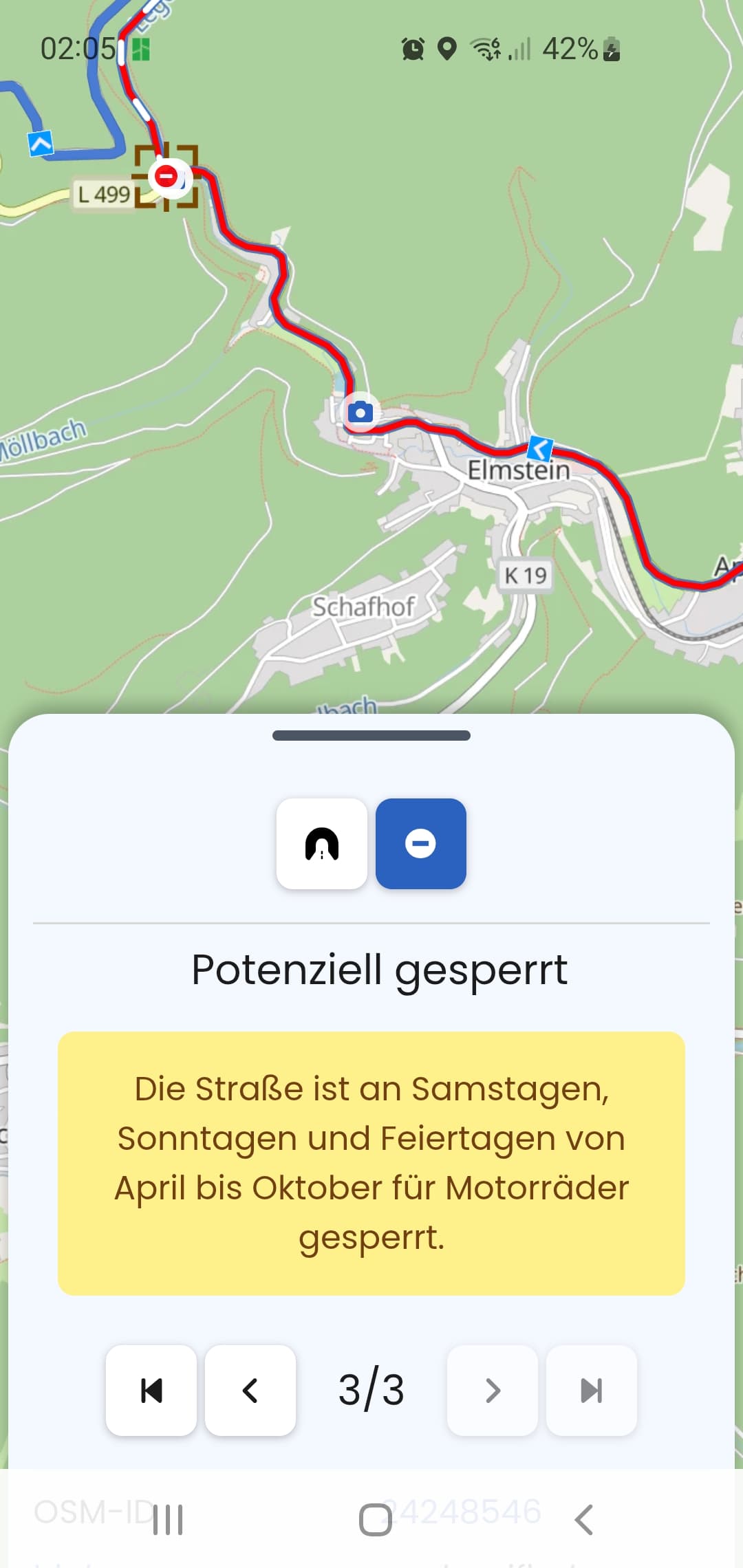The image size is (743, 1568).
Task: Tap the bottom sheet drag handle
Action: click(x=371, y=735)
